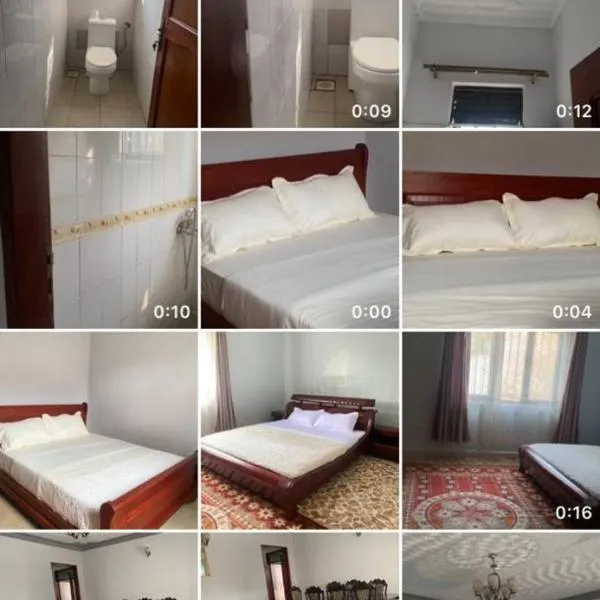Viewport: 600px width, 600px height.
Task: Open the 0:16 window and rug video
Action: [501, 430]
